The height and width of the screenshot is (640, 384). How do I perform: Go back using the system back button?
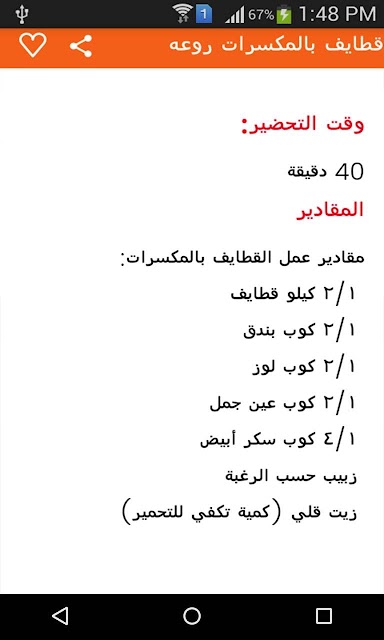pyautogui.click(x=60, y=616)
